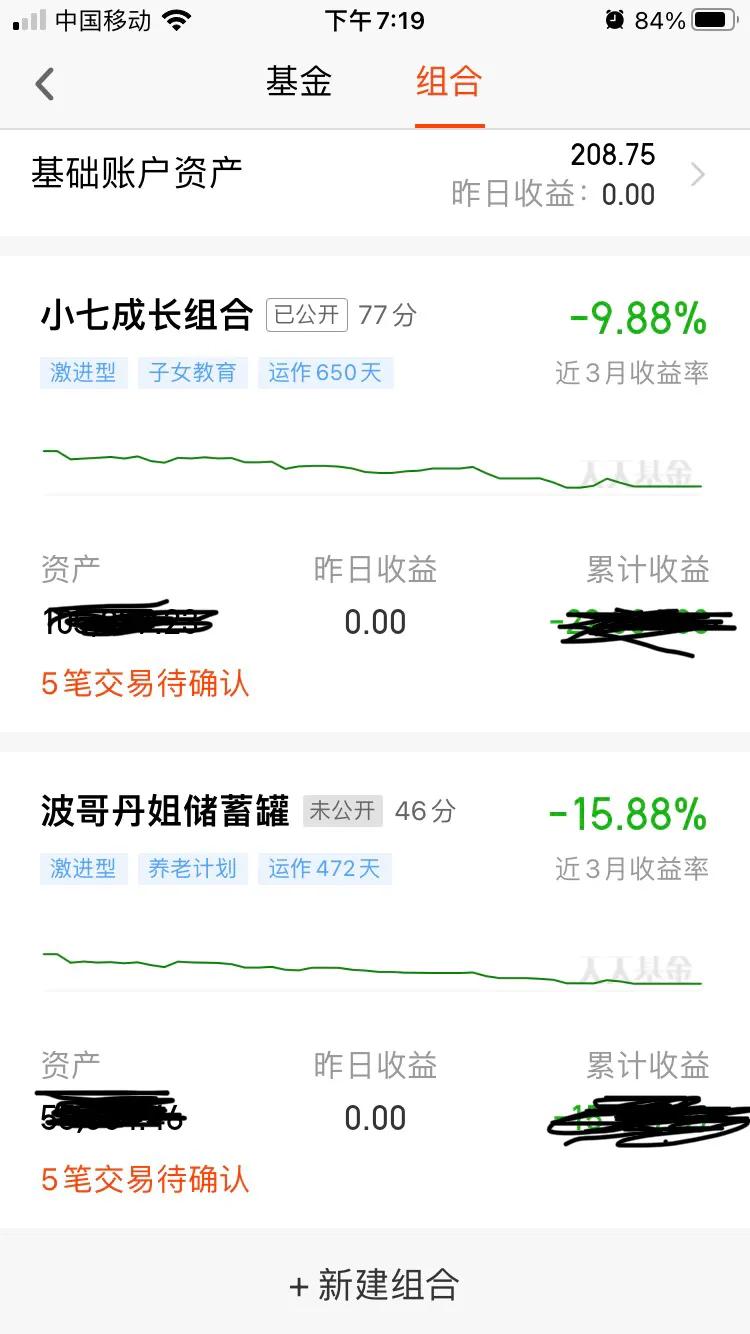The height and width of the screenshot is (1334, 750).
Task: Expand 基础账户资产 via the right chevron
Action: [x=698, y=174]
